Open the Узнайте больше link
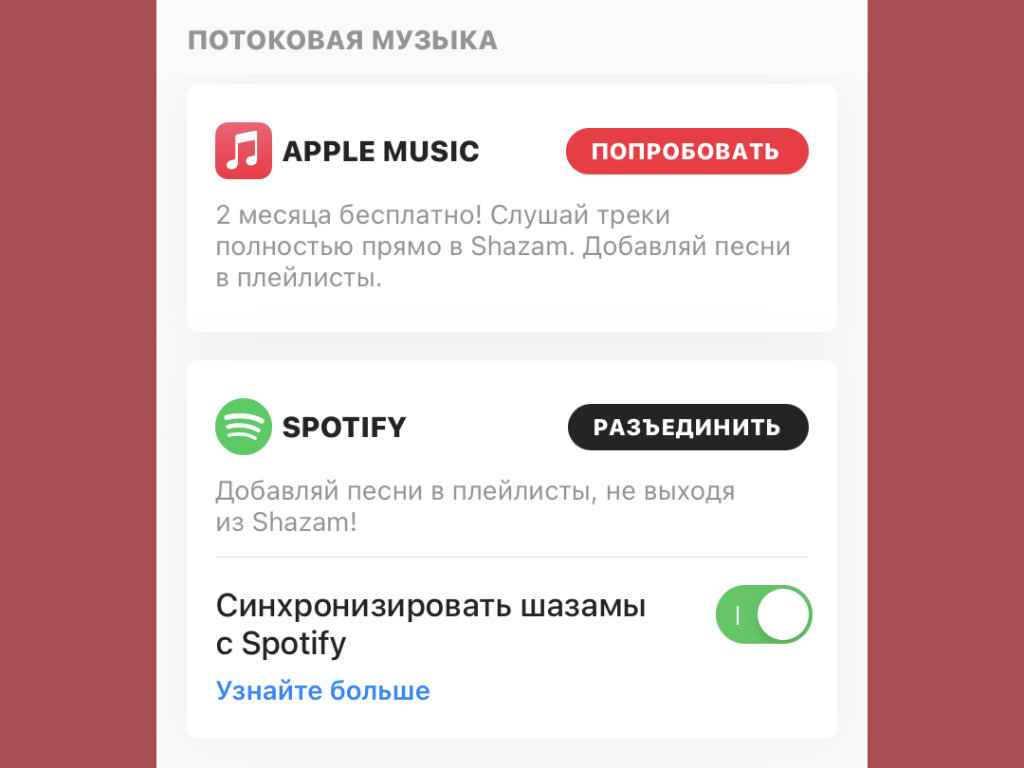The image size is (1024, 768). [323, 690]
